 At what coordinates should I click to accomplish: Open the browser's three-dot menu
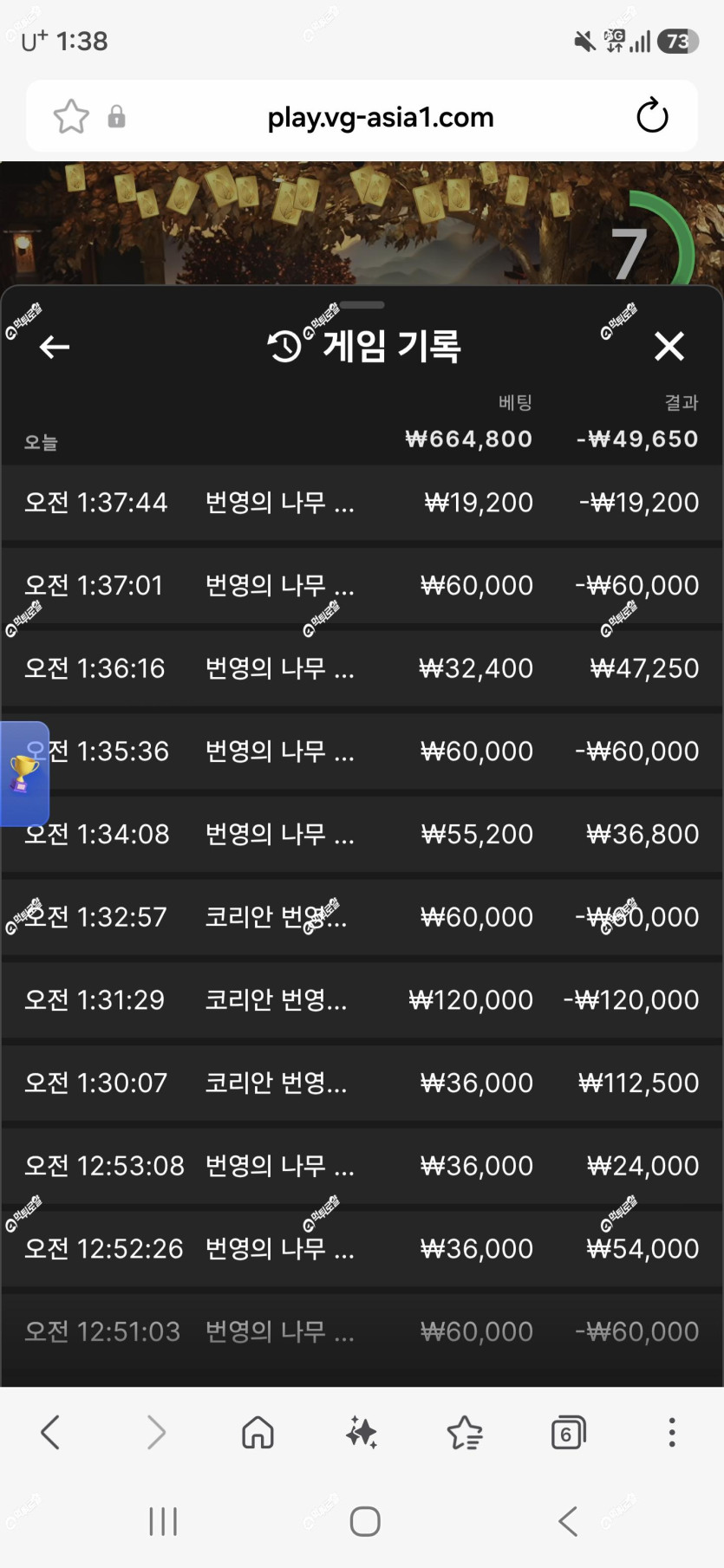point(671,1433)
